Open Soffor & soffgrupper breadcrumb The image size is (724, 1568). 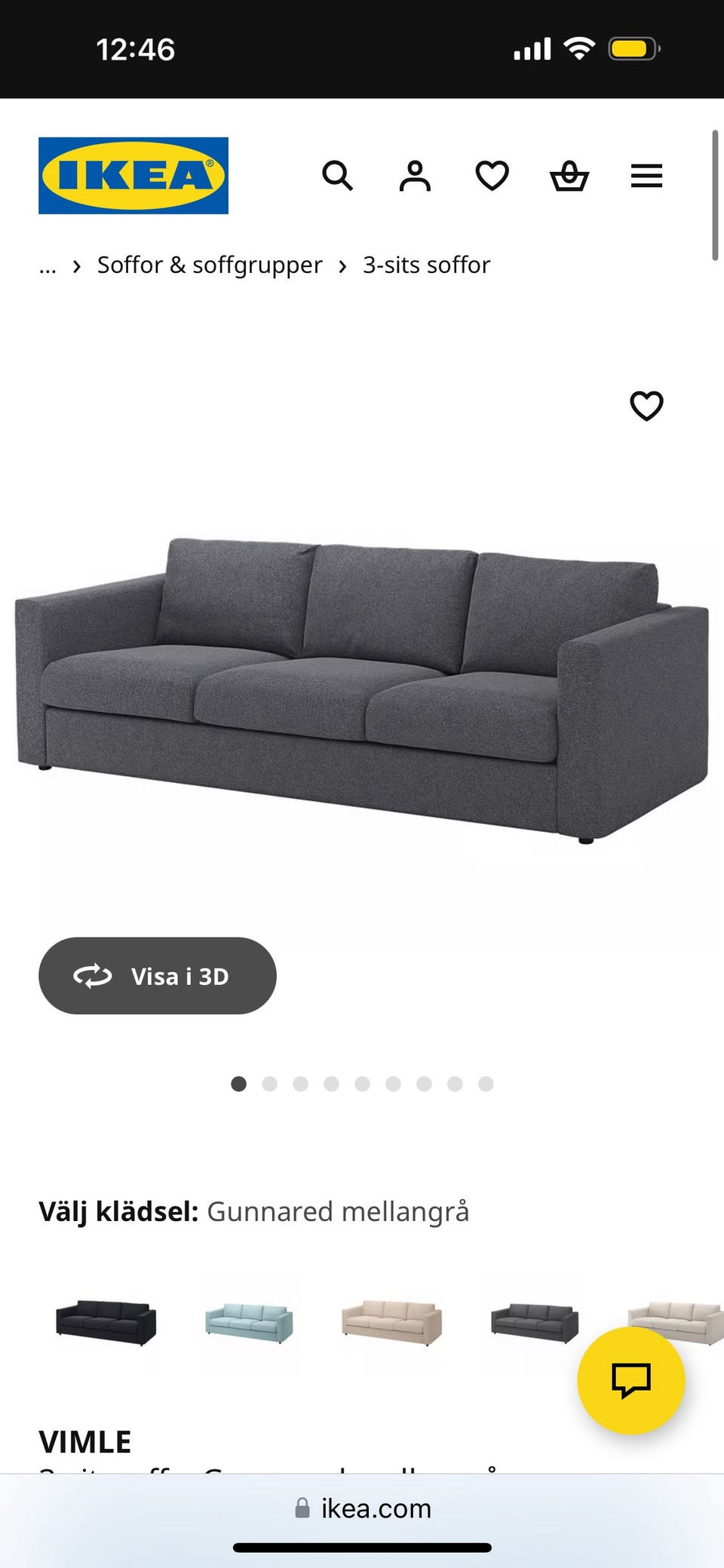pos(210,265)
